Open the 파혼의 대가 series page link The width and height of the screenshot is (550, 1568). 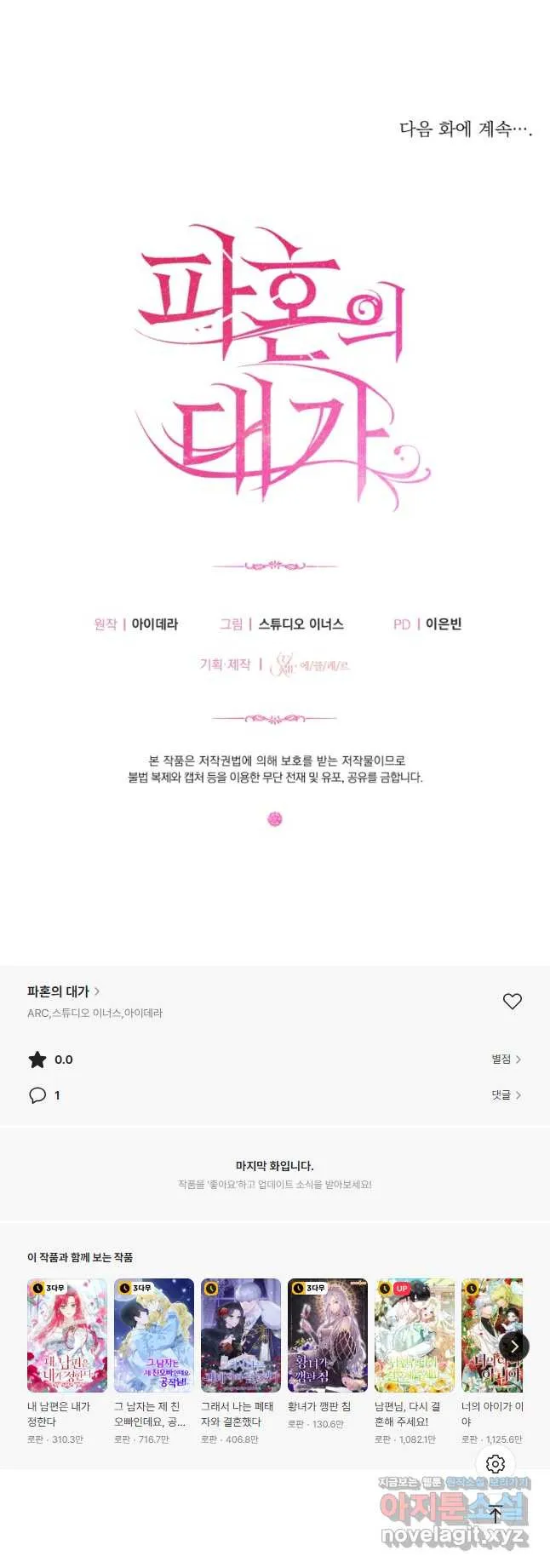click(x=63, y=991)
